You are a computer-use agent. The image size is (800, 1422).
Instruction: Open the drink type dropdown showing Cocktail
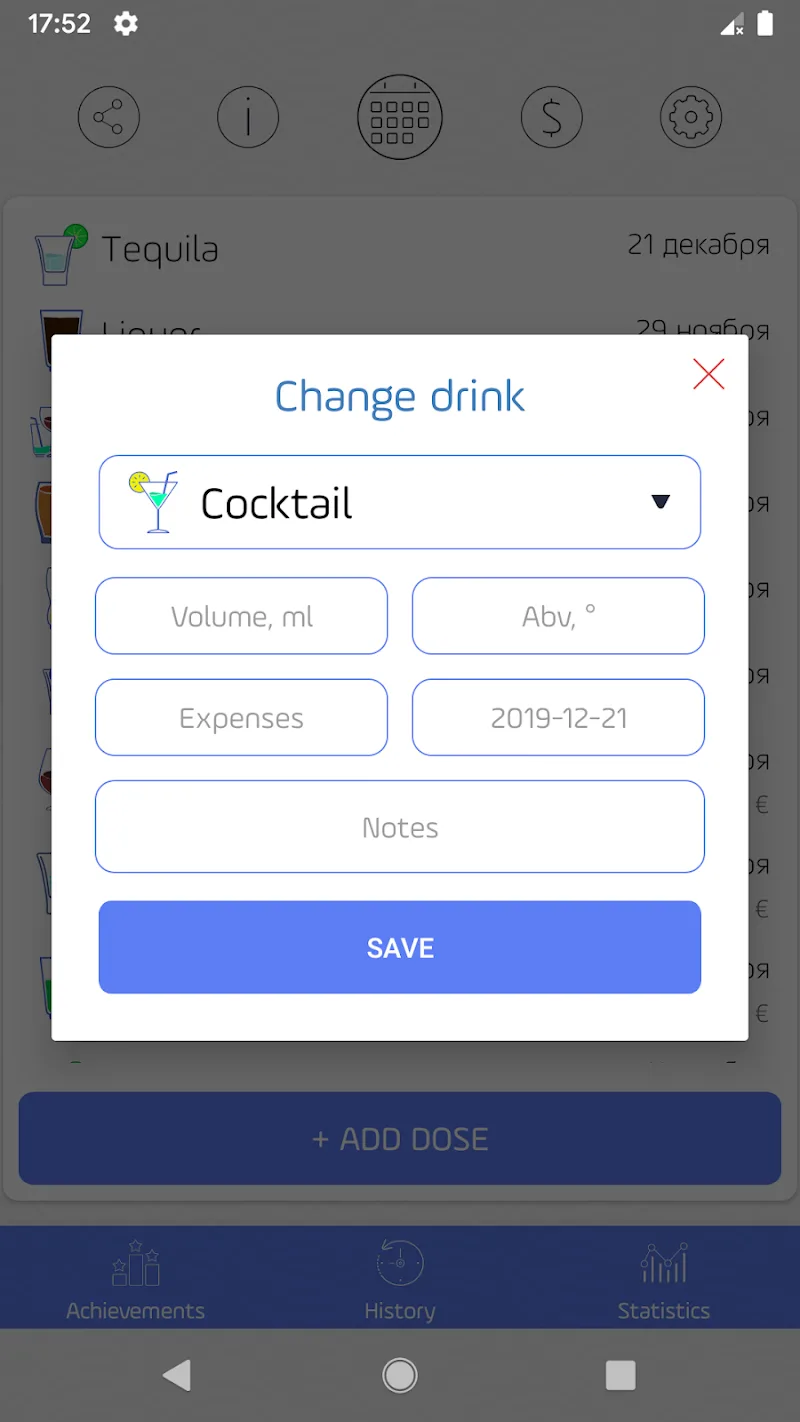point(400,501)
